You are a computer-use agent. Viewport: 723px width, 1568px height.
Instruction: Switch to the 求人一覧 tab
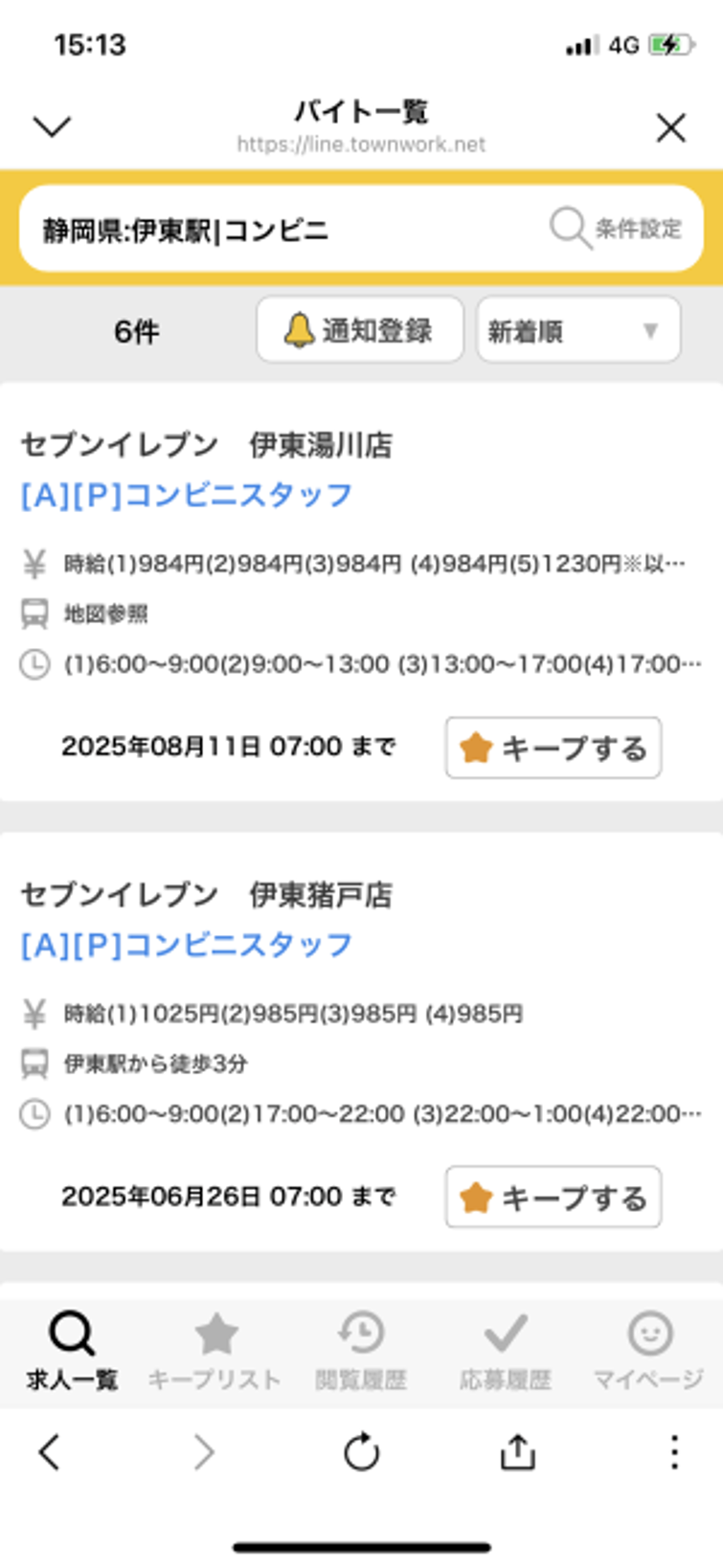coord(73,1351)
